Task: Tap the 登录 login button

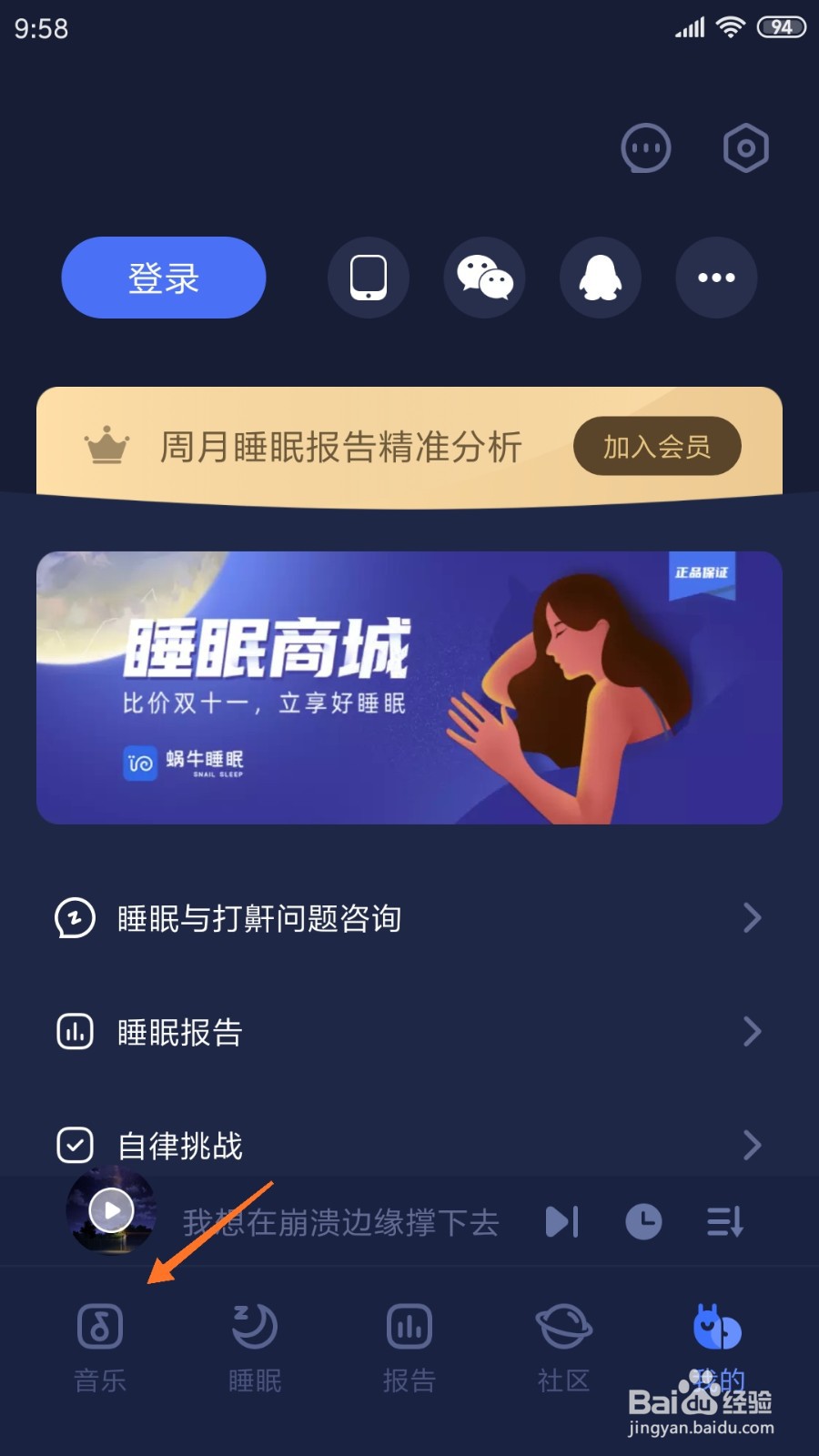Action: tap(162, 278)
